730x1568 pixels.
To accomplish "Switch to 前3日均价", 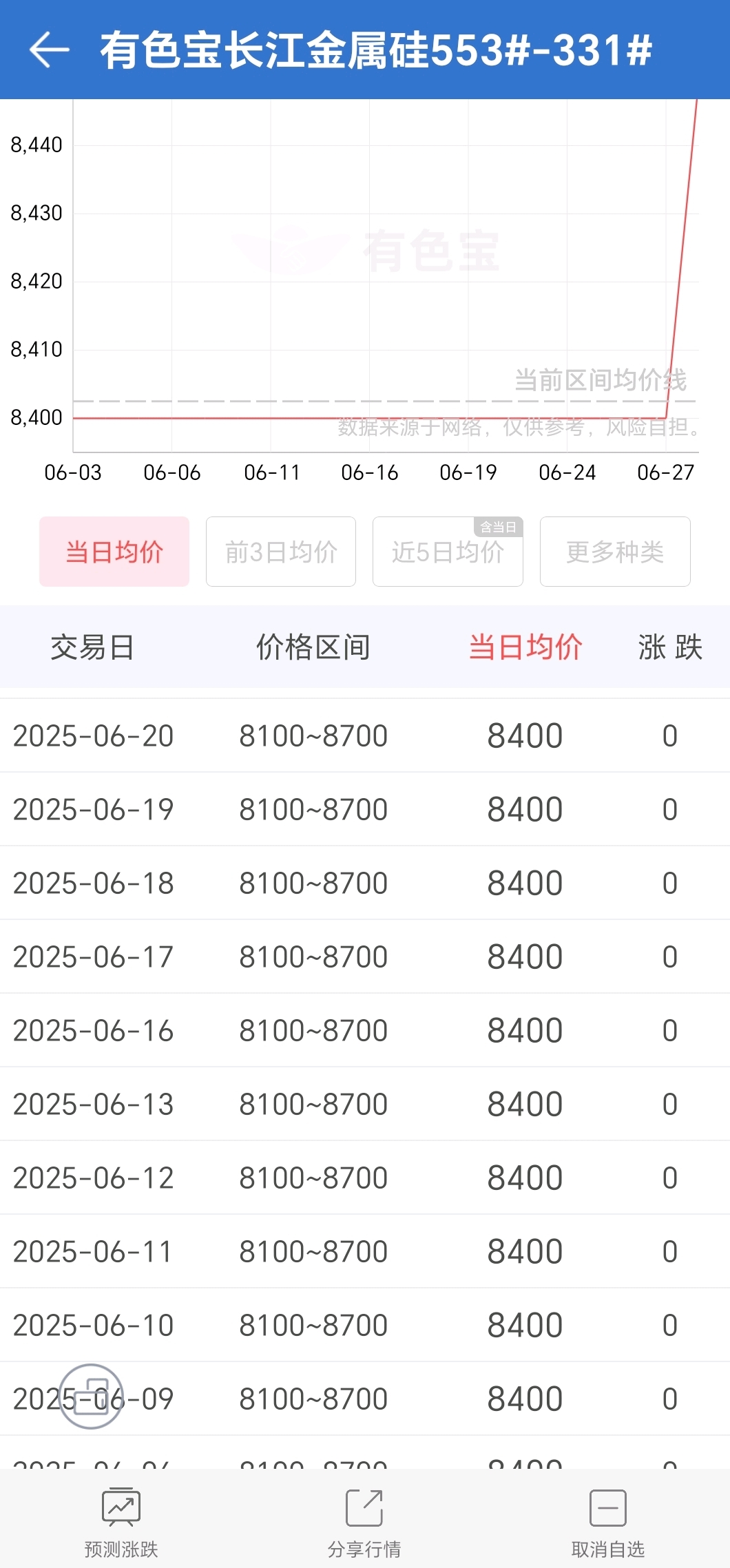I will pos(281,552).
